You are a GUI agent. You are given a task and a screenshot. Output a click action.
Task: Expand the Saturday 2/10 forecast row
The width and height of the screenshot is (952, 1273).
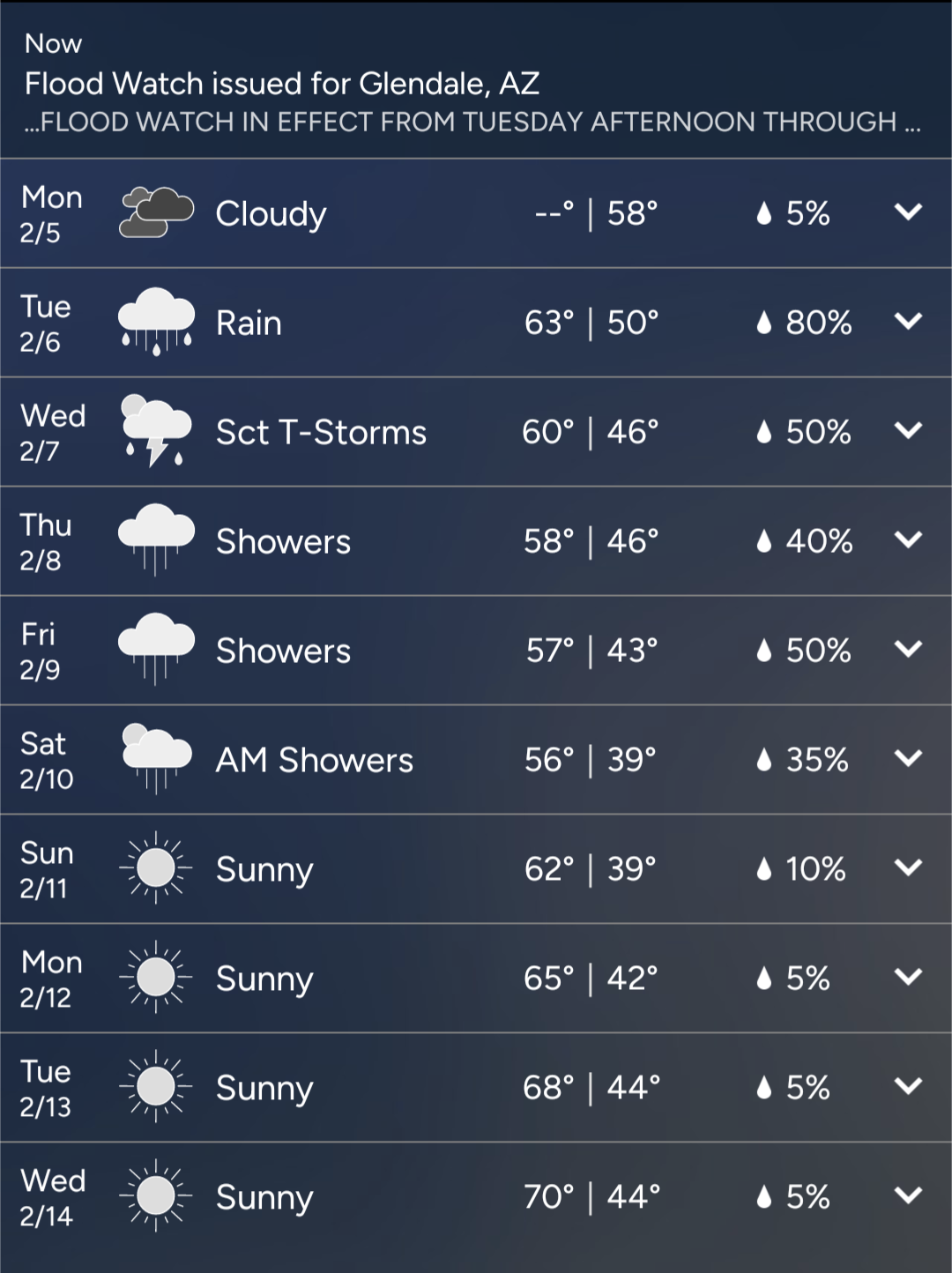[x=907, y=758]
